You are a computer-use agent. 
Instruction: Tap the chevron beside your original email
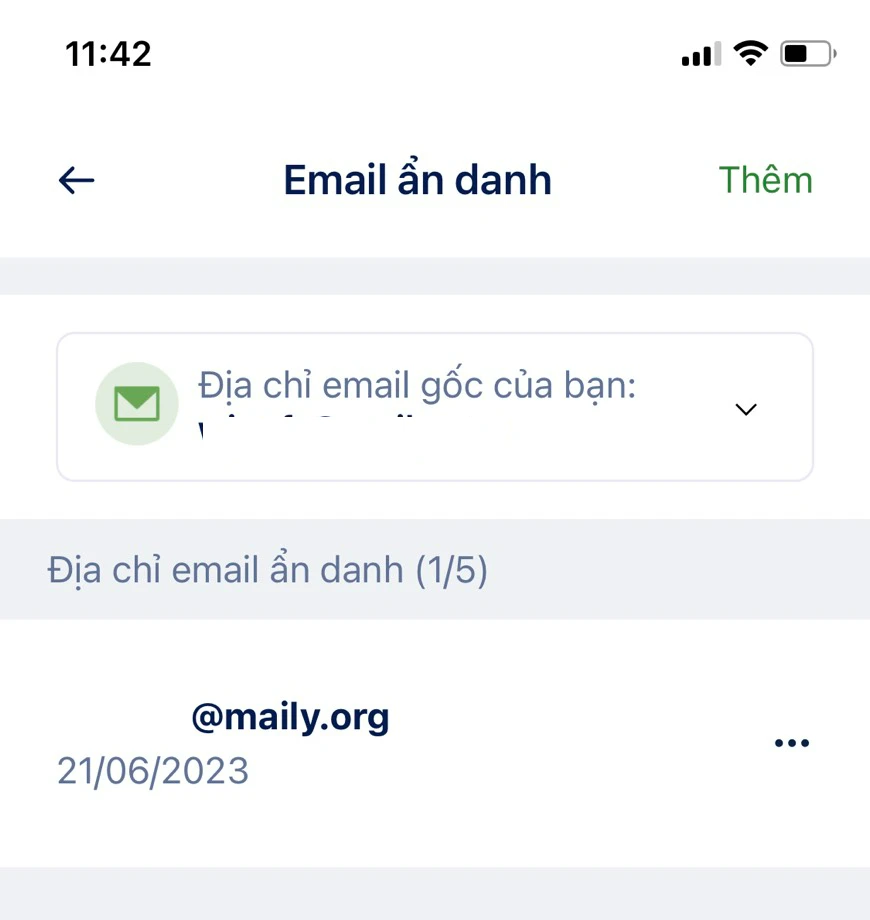coord(745,409)
